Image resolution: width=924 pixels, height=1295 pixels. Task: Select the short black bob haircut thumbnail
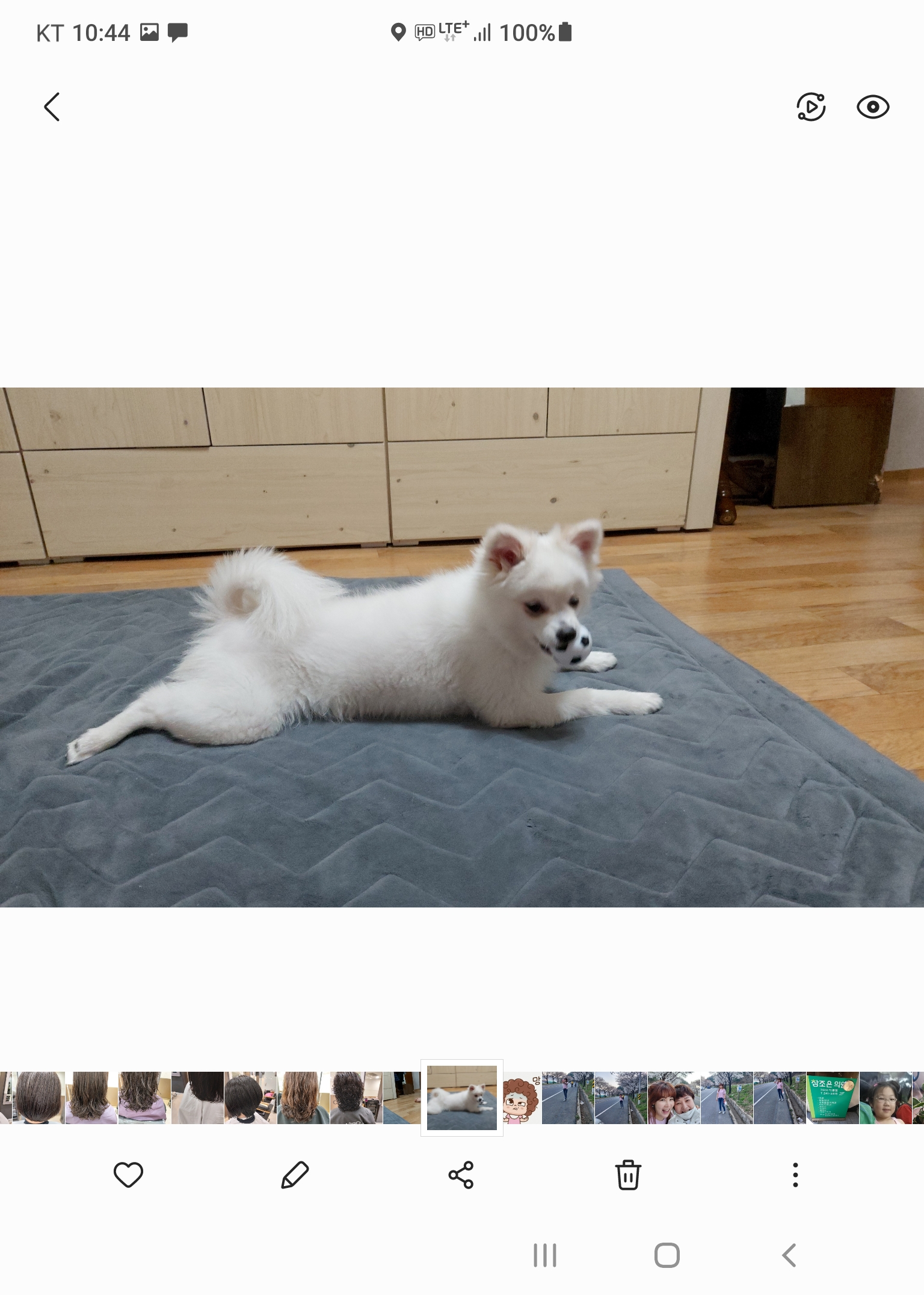[250, 1098]
